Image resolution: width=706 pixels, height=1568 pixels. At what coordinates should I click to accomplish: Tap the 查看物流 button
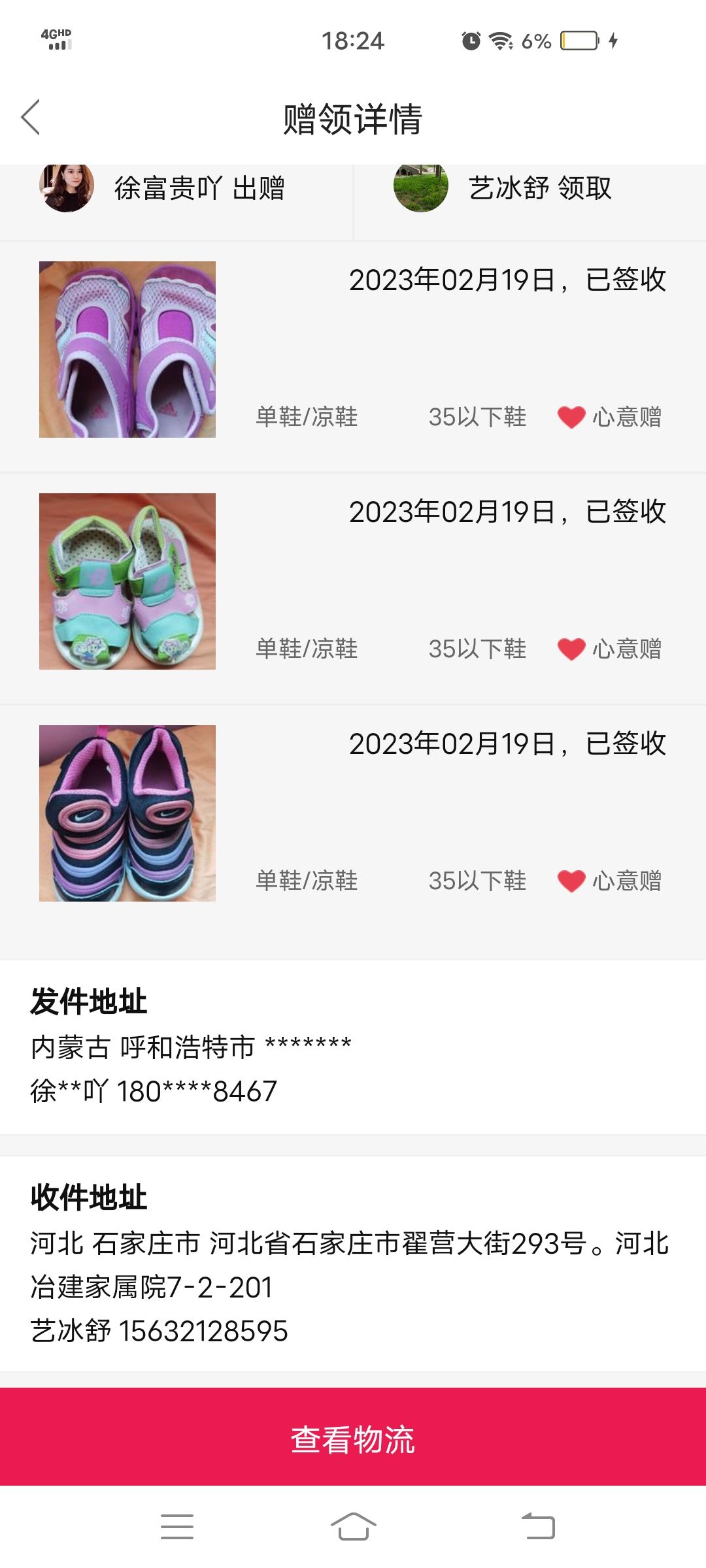[353, 1439]
